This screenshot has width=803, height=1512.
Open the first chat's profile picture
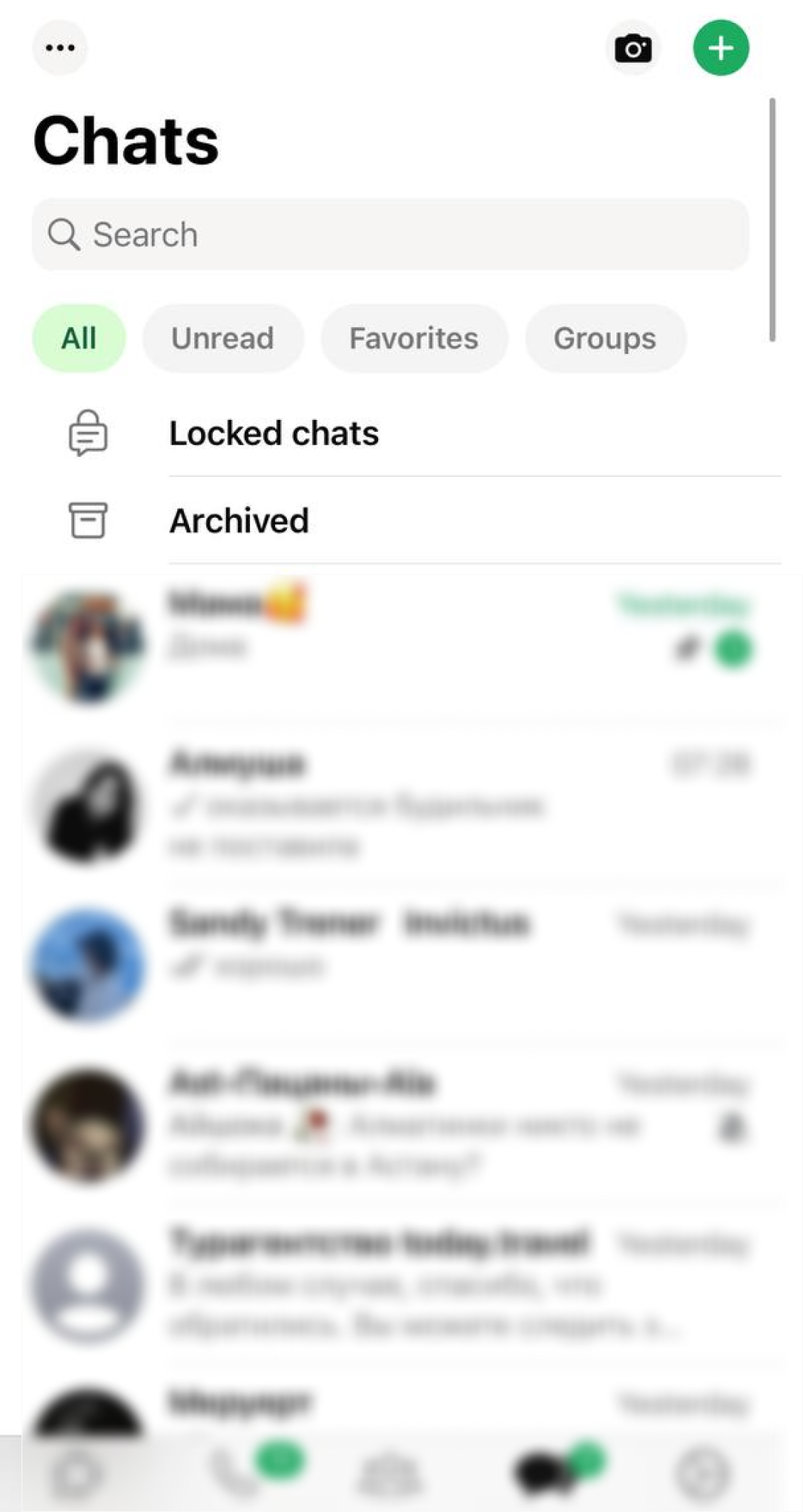pos(89,645)
